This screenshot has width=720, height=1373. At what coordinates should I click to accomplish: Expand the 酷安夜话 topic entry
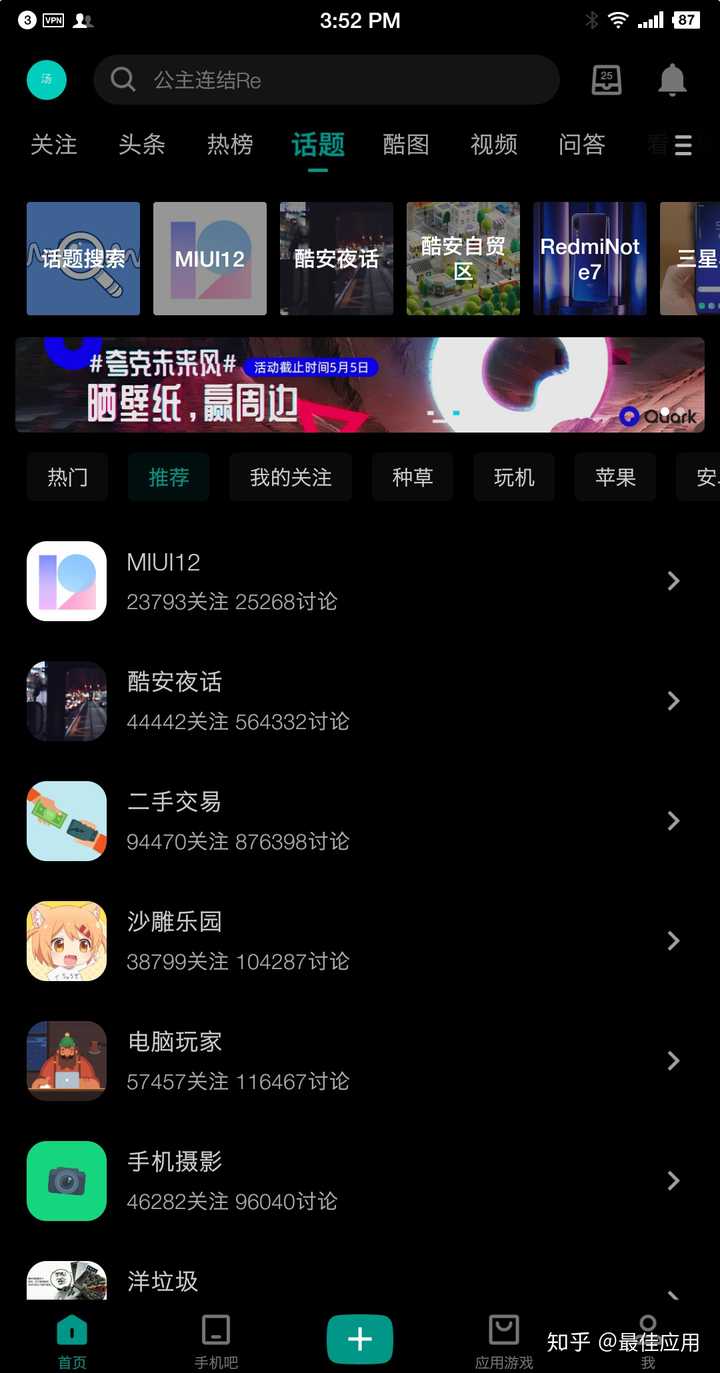[673, 700]
